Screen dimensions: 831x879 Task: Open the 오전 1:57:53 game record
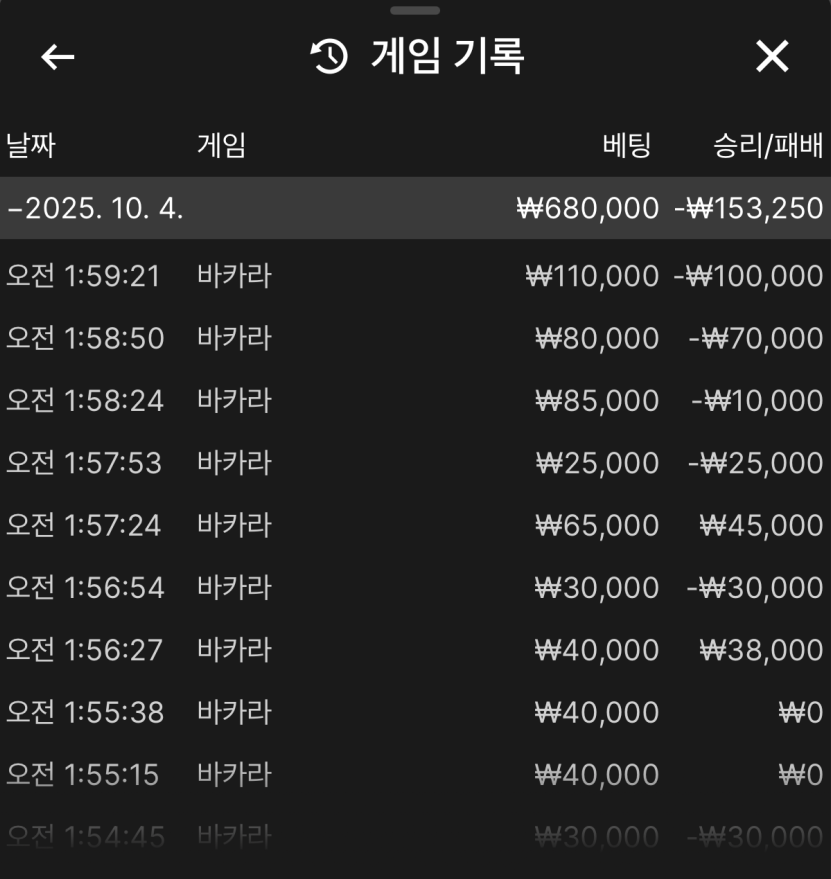tap(415, 463)
